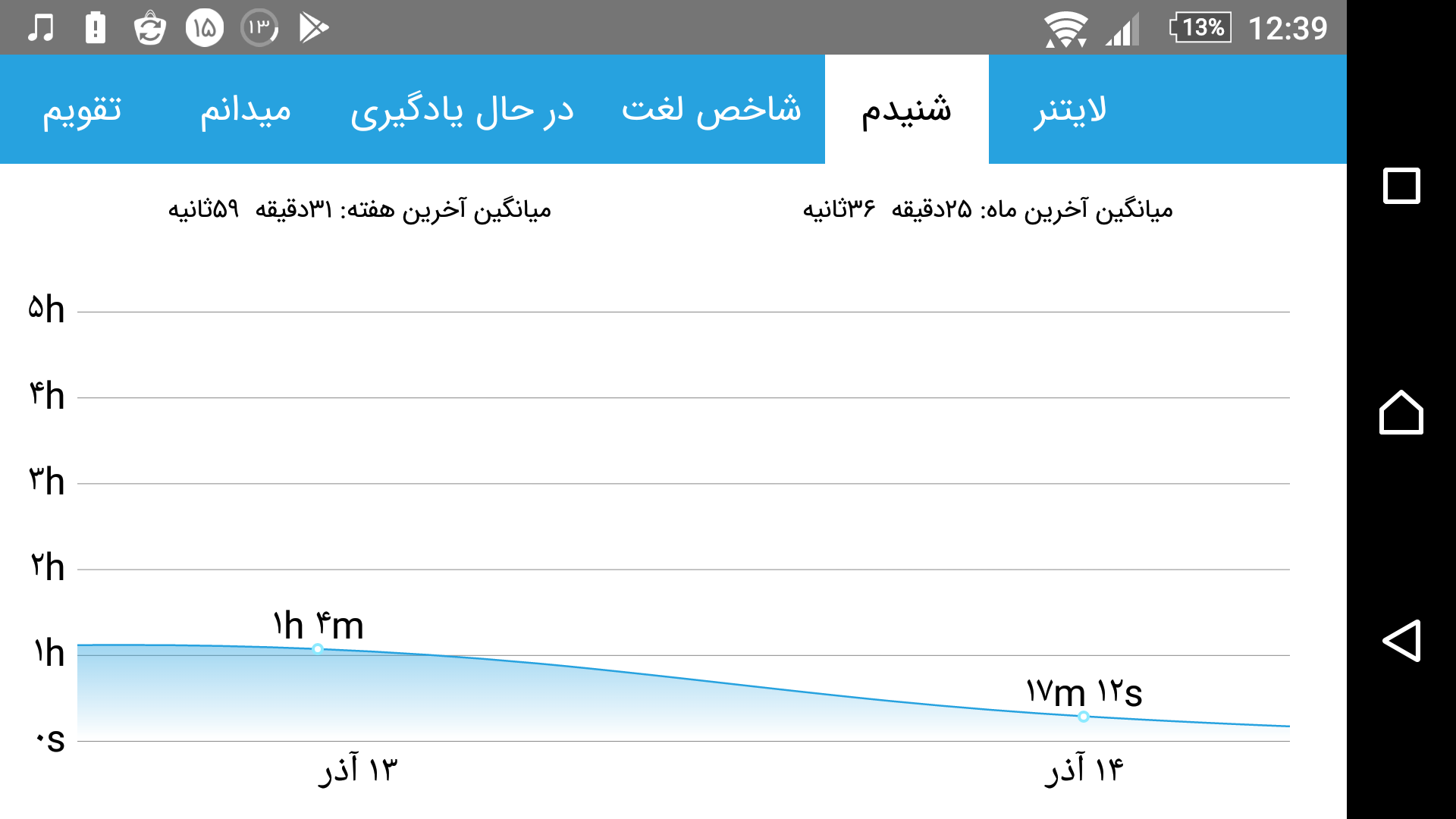The height and width of the screenshot is (819, 1456).
Task: Tap the شنیدم tab
Action: 907,109
